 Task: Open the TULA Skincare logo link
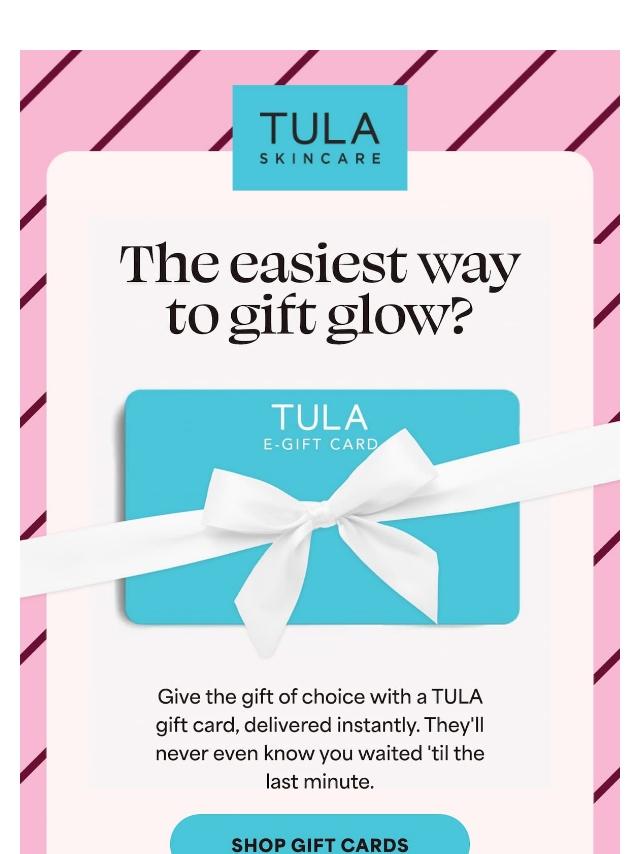pyautogui.click(x=320, y=138)
